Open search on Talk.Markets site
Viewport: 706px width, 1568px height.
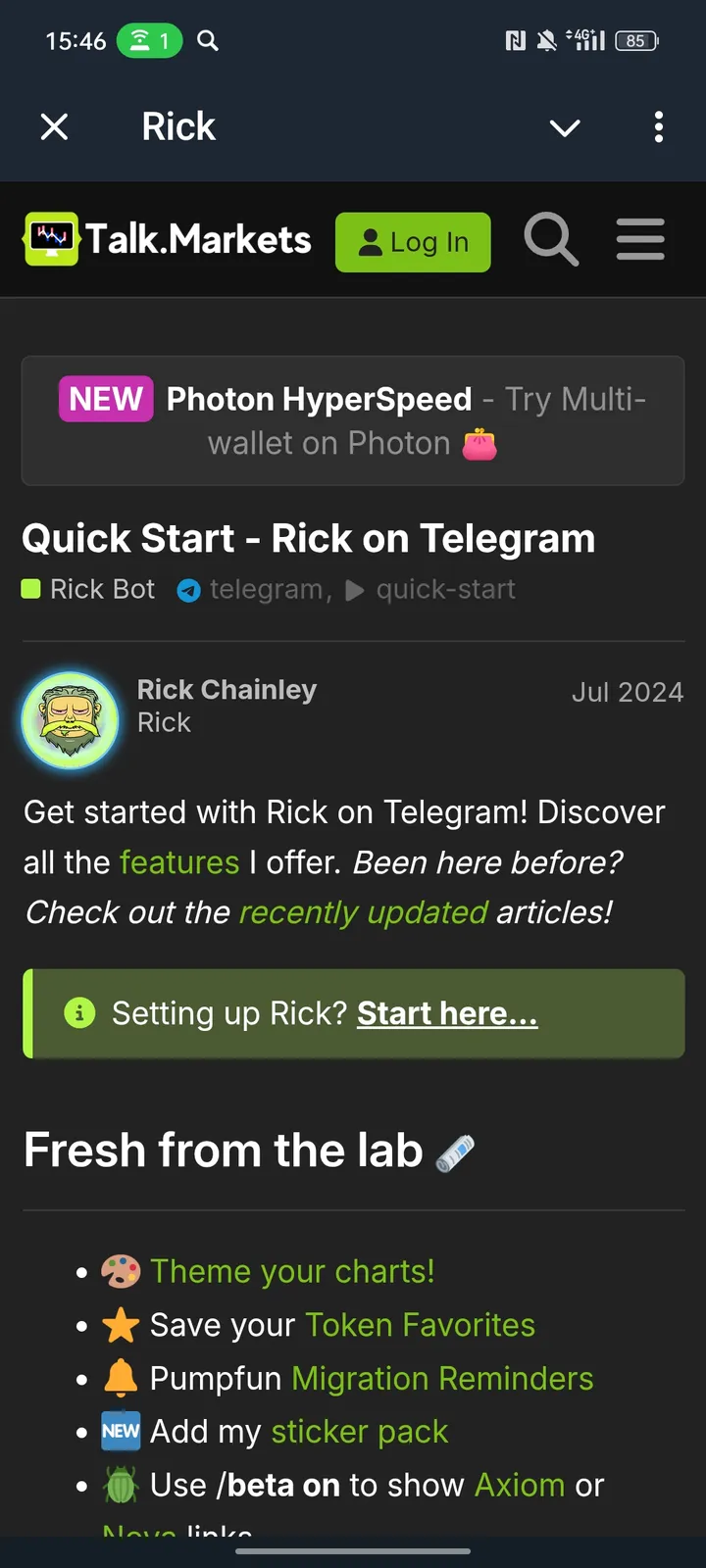coord(550,239)
